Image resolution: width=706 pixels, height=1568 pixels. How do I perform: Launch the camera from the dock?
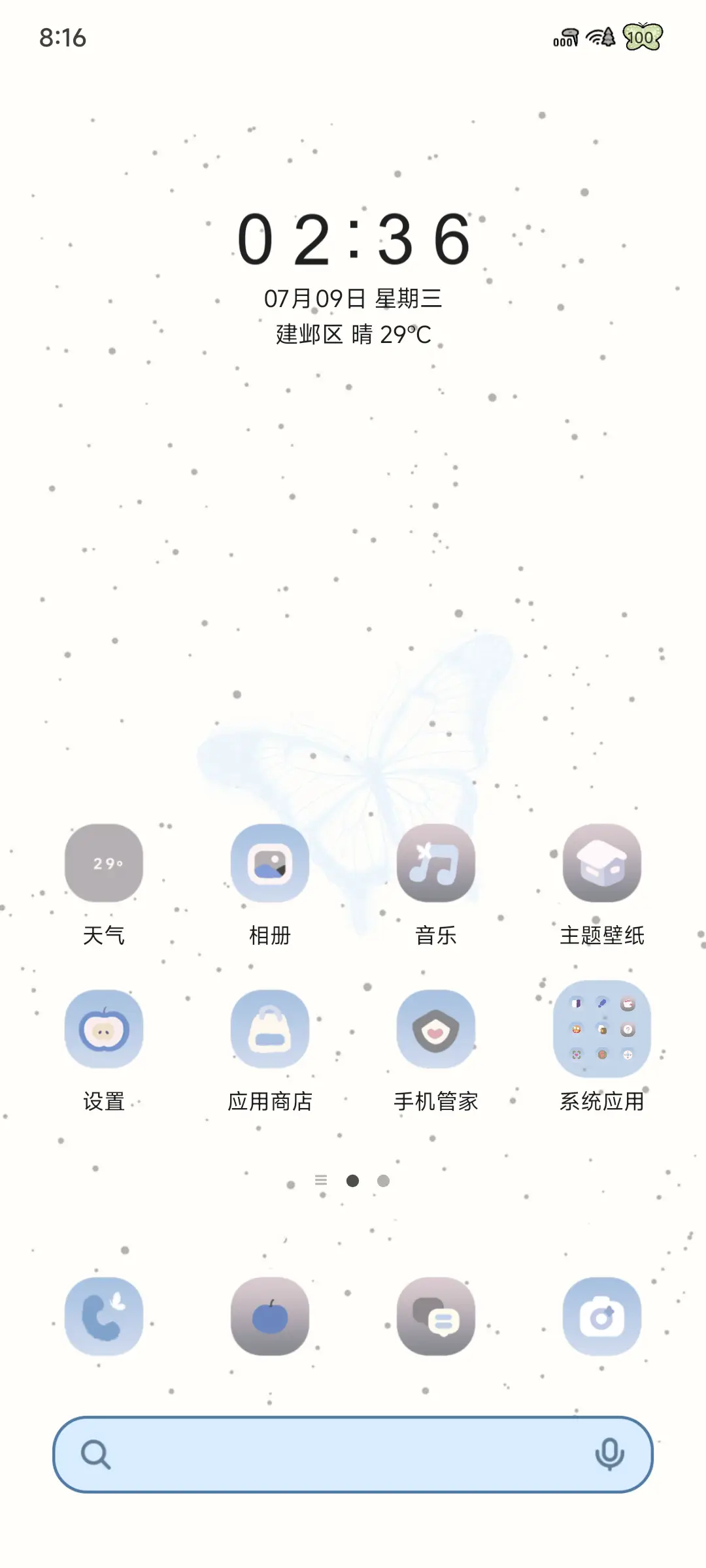[x=602, y=1316]
